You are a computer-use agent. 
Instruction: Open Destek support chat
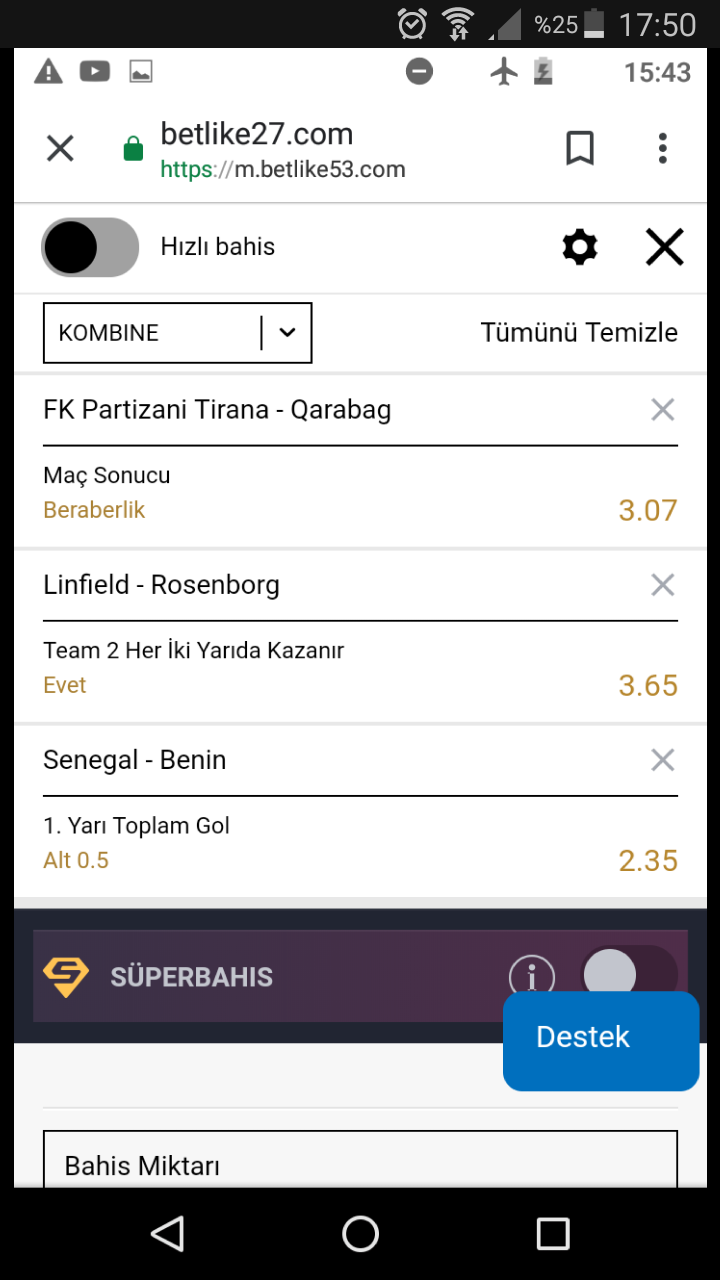601,1040
